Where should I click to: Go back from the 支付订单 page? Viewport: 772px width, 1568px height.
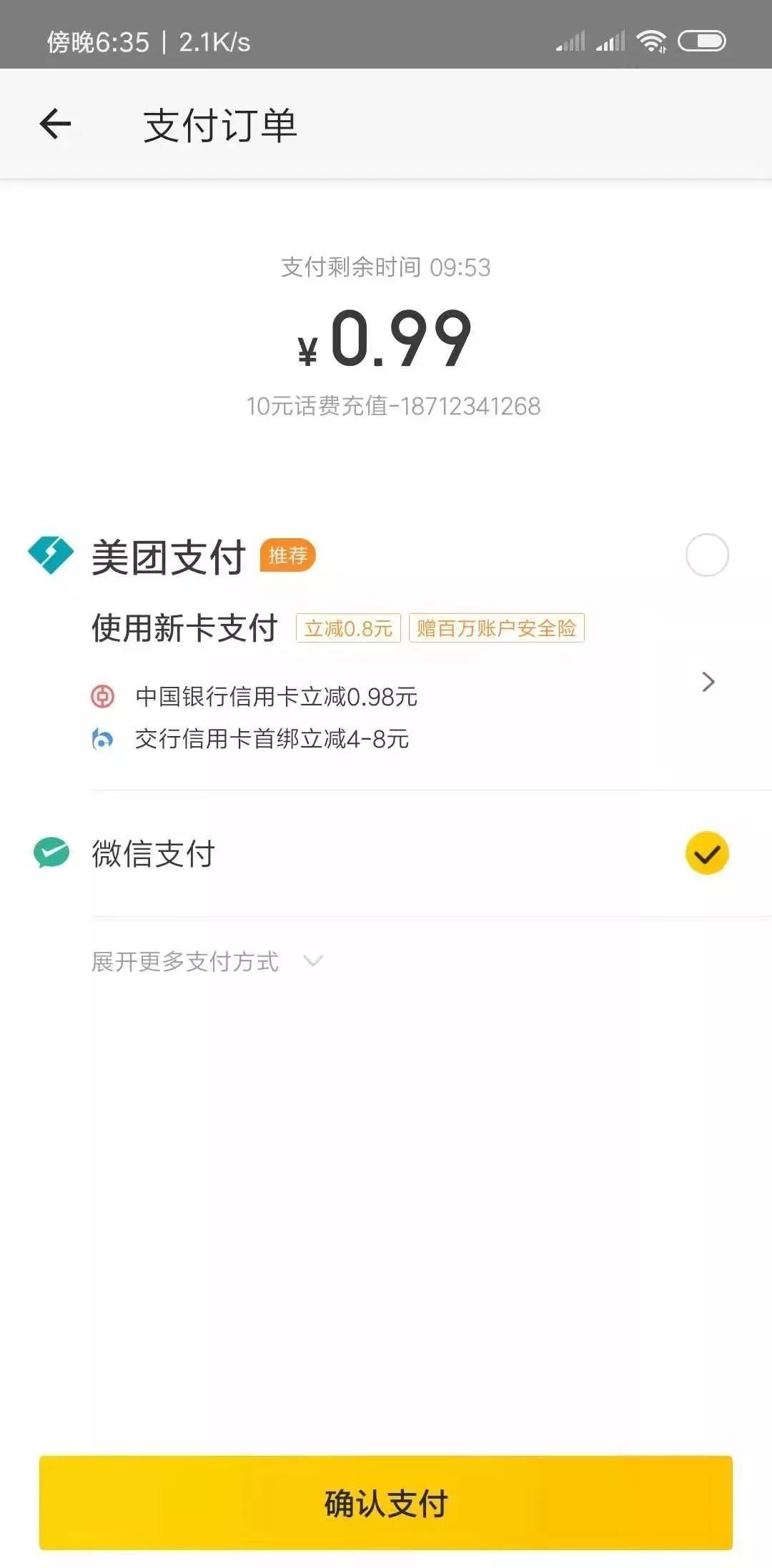[x=55, y=124]
